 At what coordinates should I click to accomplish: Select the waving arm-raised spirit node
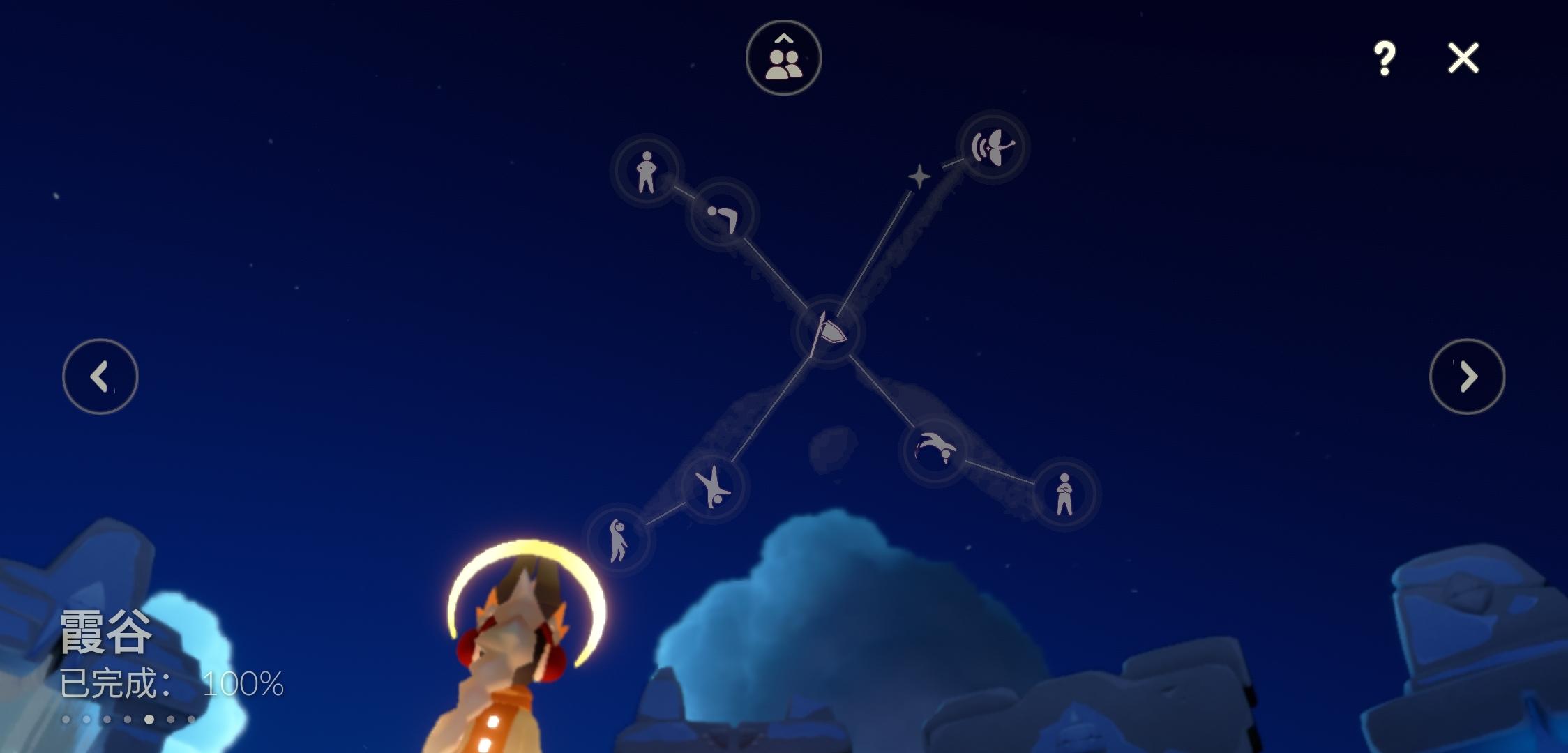click(x=618, y=540)
